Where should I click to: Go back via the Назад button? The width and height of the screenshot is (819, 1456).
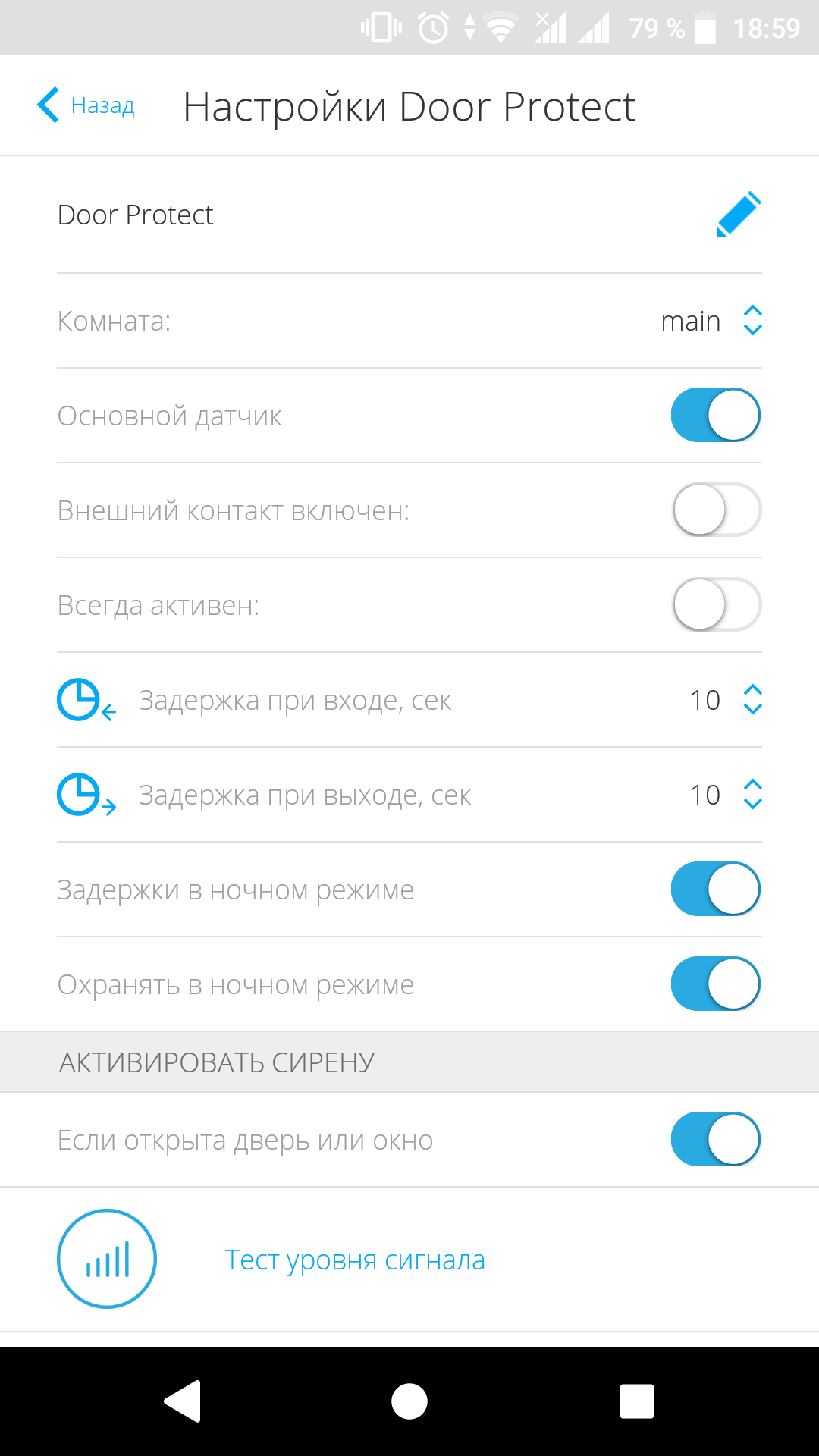point(86,105)
